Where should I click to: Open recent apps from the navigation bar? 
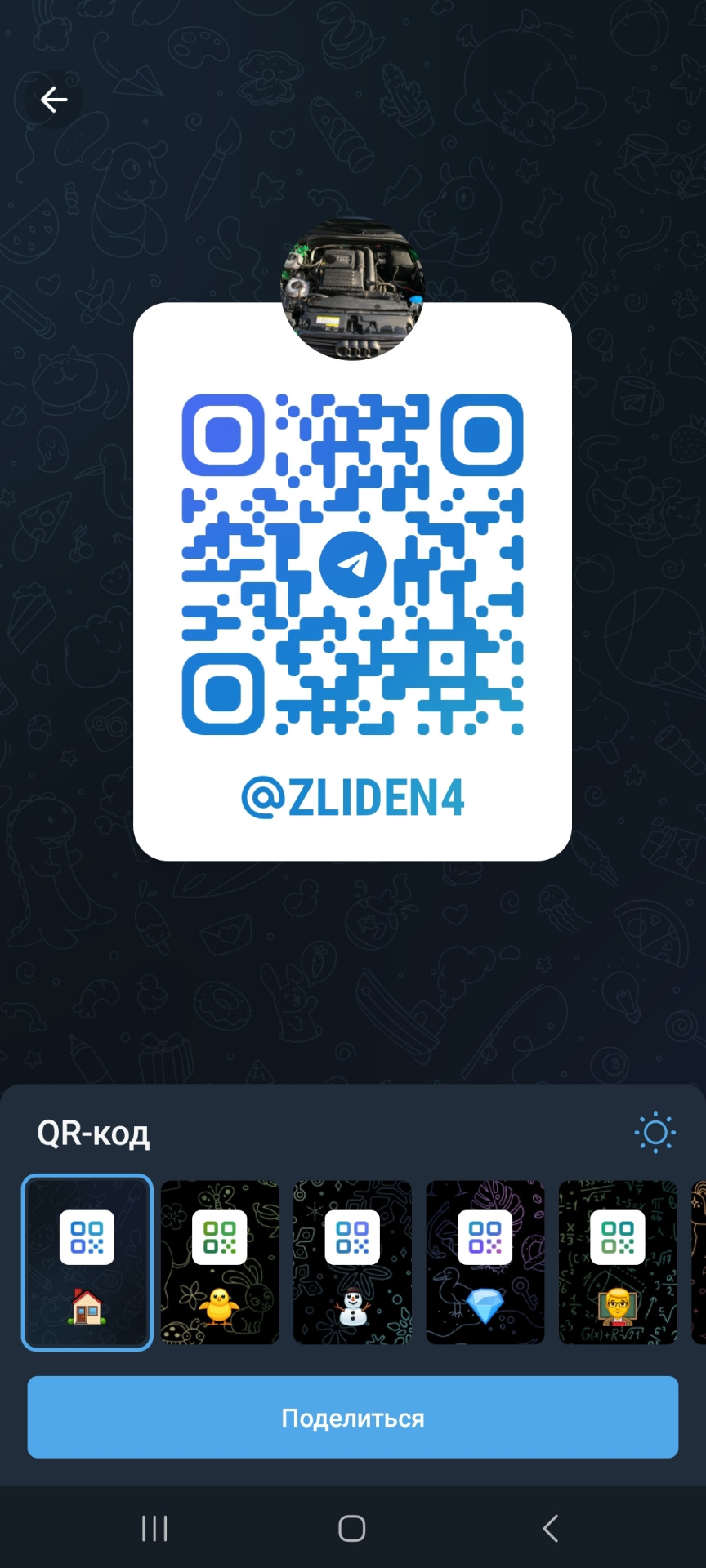pos(154,1528)
